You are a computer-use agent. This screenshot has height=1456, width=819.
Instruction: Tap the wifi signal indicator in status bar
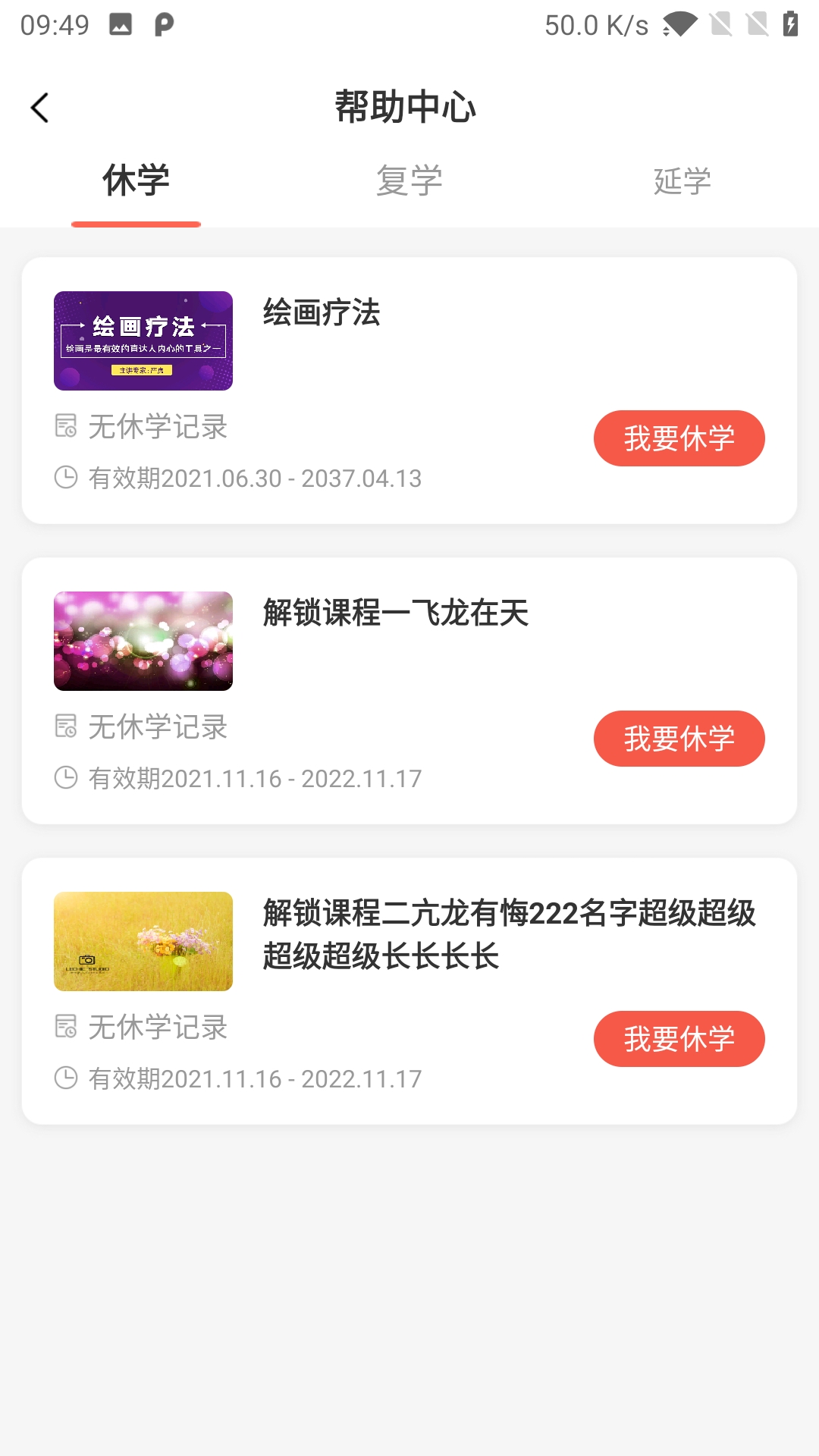680,24
